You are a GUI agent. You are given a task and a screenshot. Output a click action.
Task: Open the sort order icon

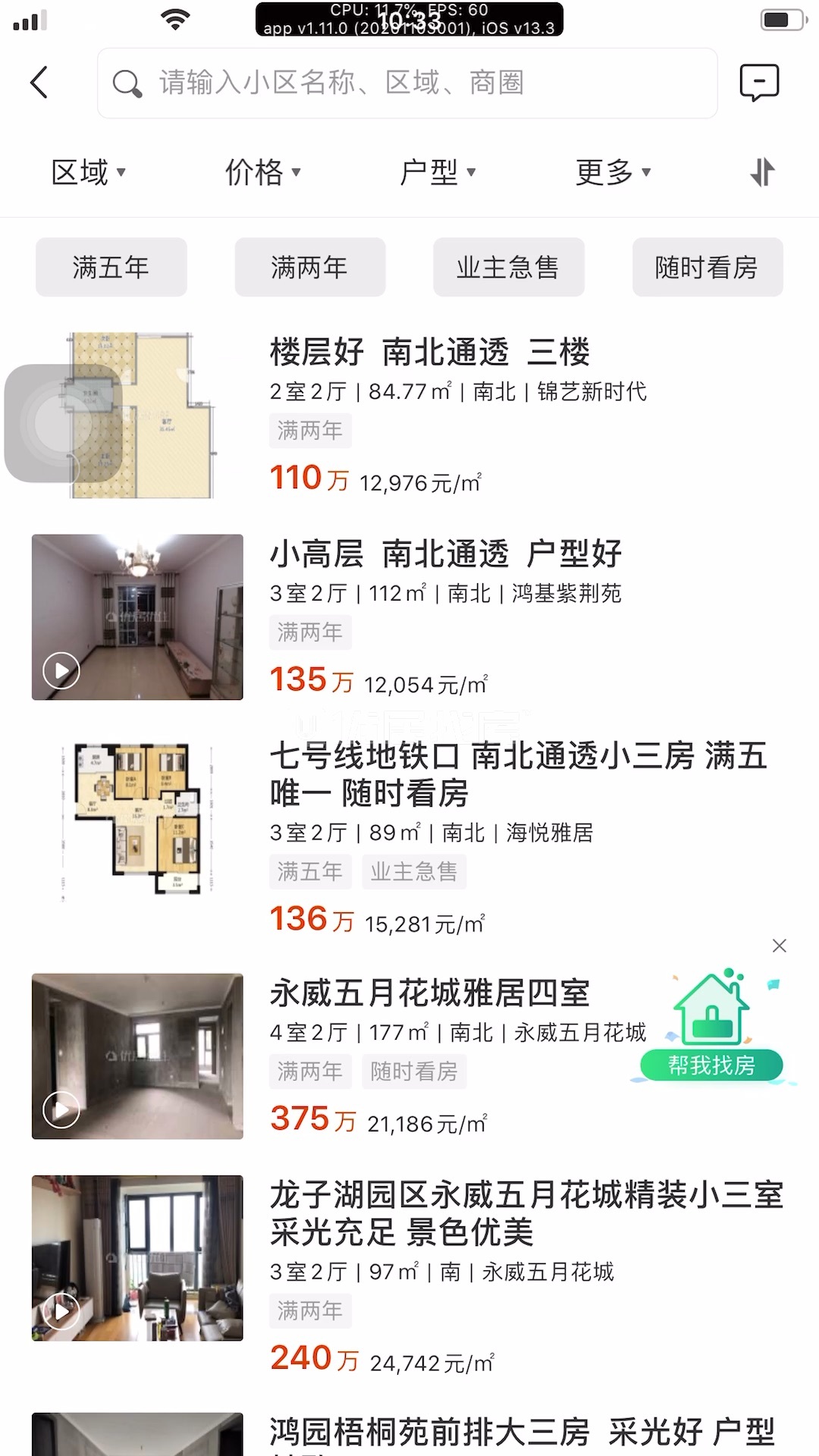(x=762, y=173)
